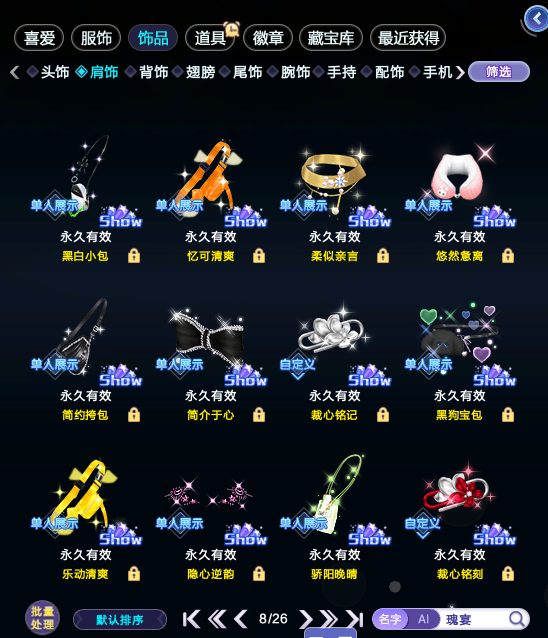Screen dimensions: 548x638
Task: Jump to the first page
Action: click(191, 619)
